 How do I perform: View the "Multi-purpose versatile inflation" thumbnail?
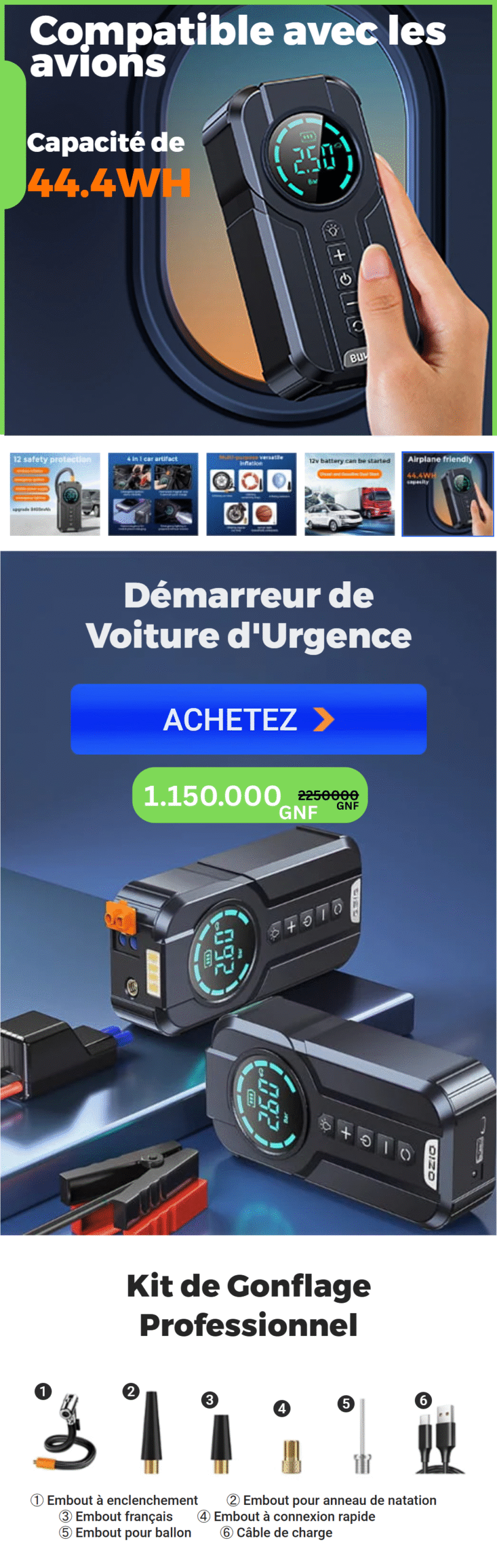(251, 494)
